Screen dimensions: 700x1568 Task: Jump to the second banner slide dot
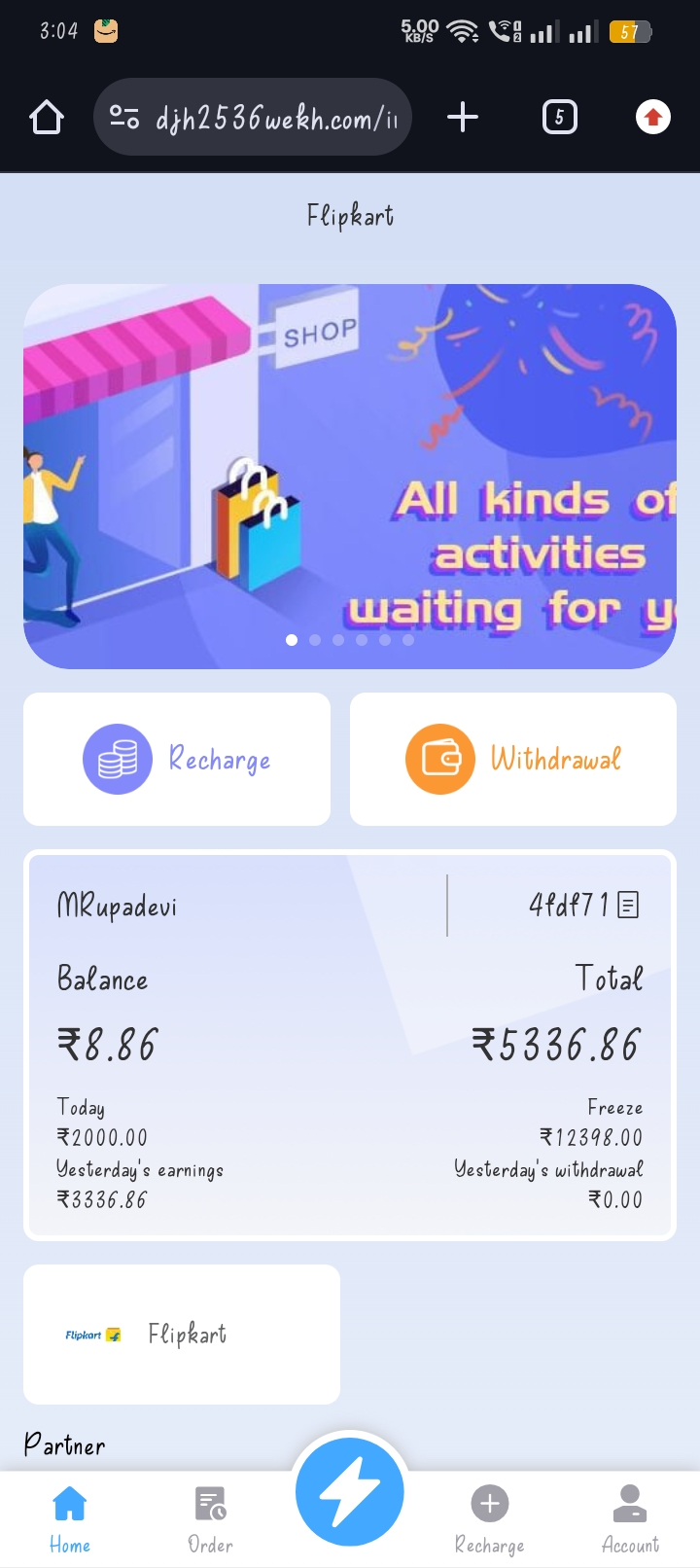315,640
